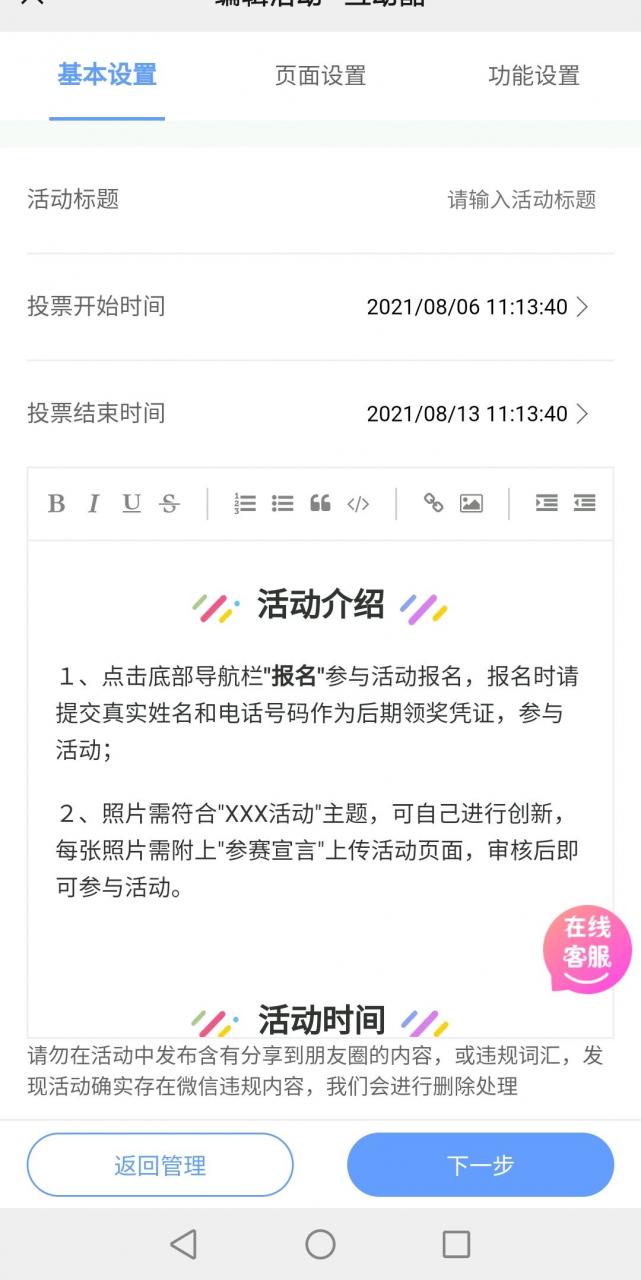The image size is (641, 1280).
Task: Insert a hyperlink in the editor
Action: tap(433, 504)
